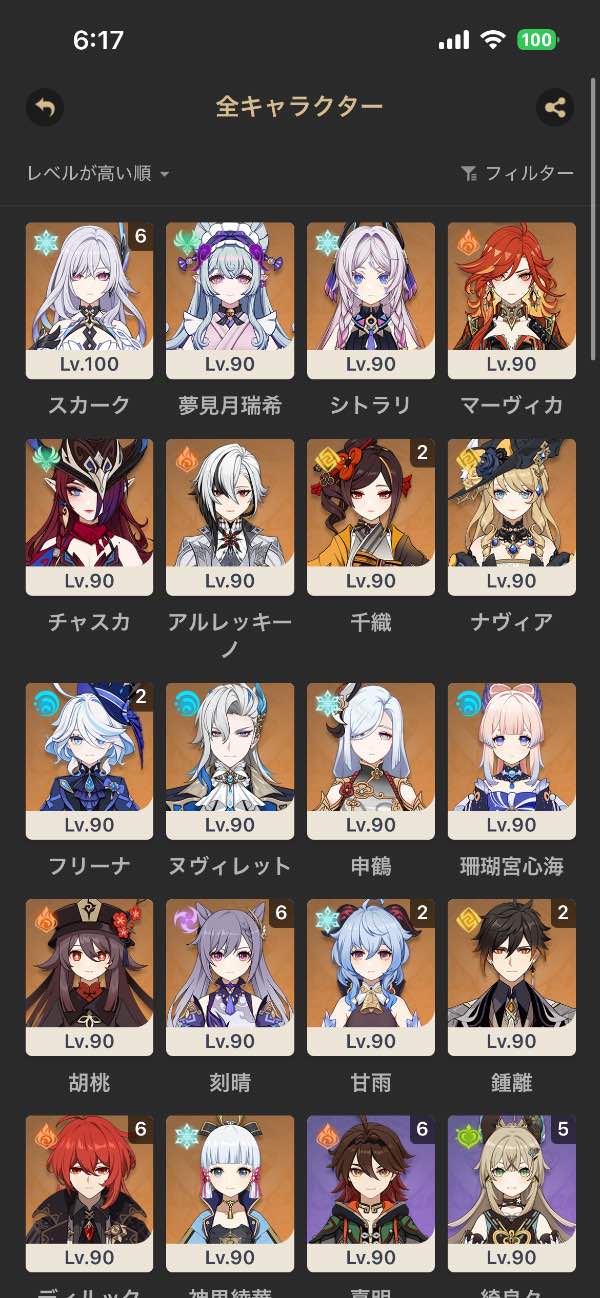Open スカーク character card
Screen dimensions: 600x1298
point(89,300)
